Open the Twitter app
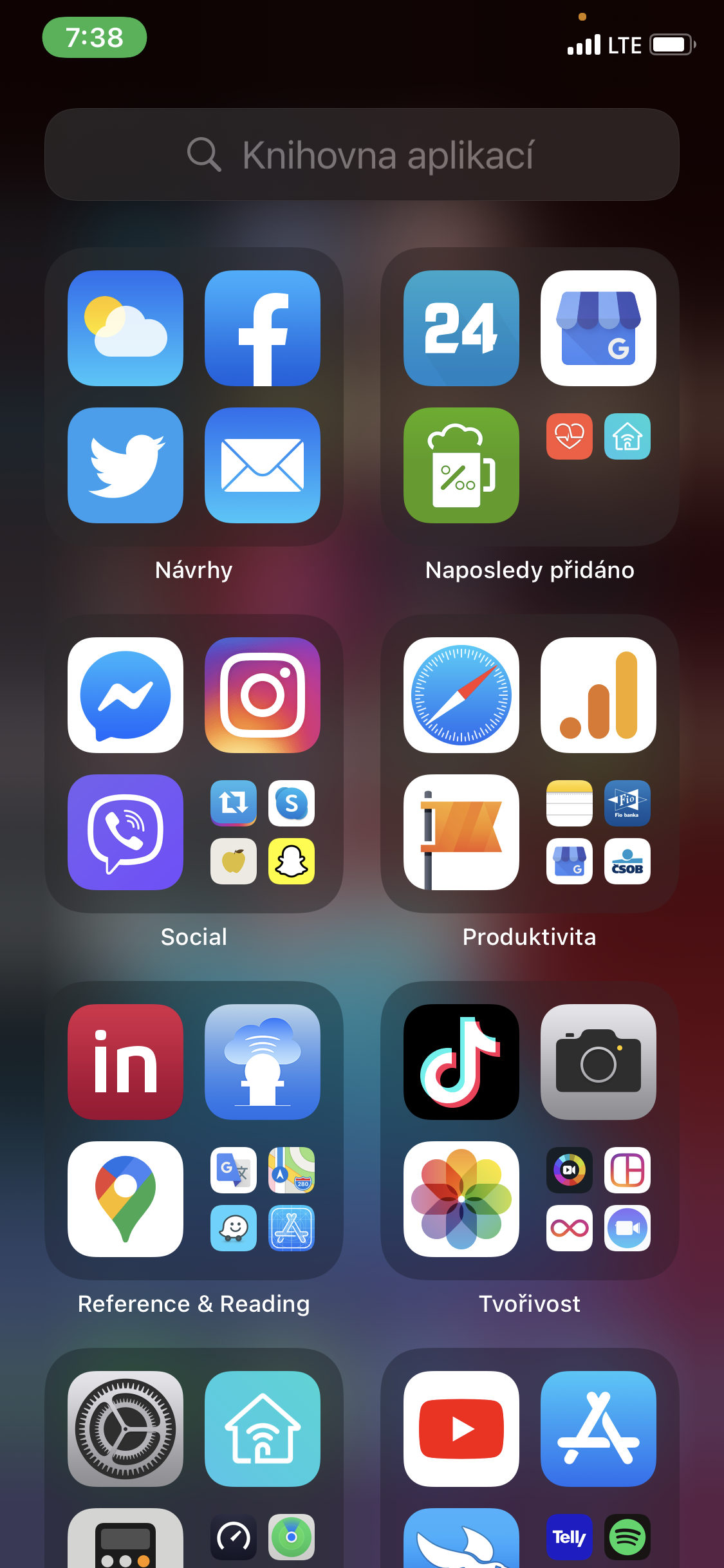 point(125,465)
